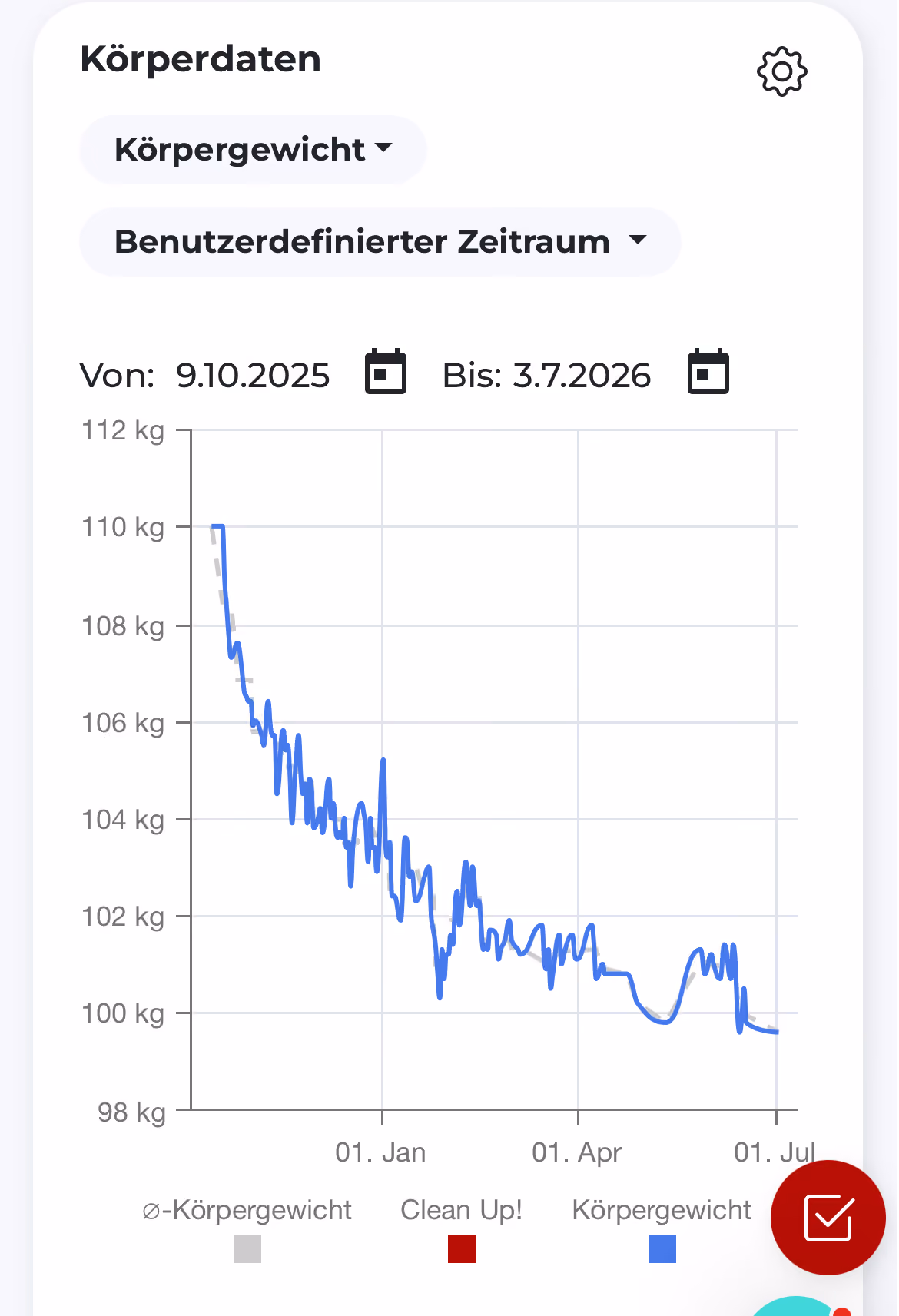
Task: Expand the Körpergewicht dropdown
Action: click(253, 150)
